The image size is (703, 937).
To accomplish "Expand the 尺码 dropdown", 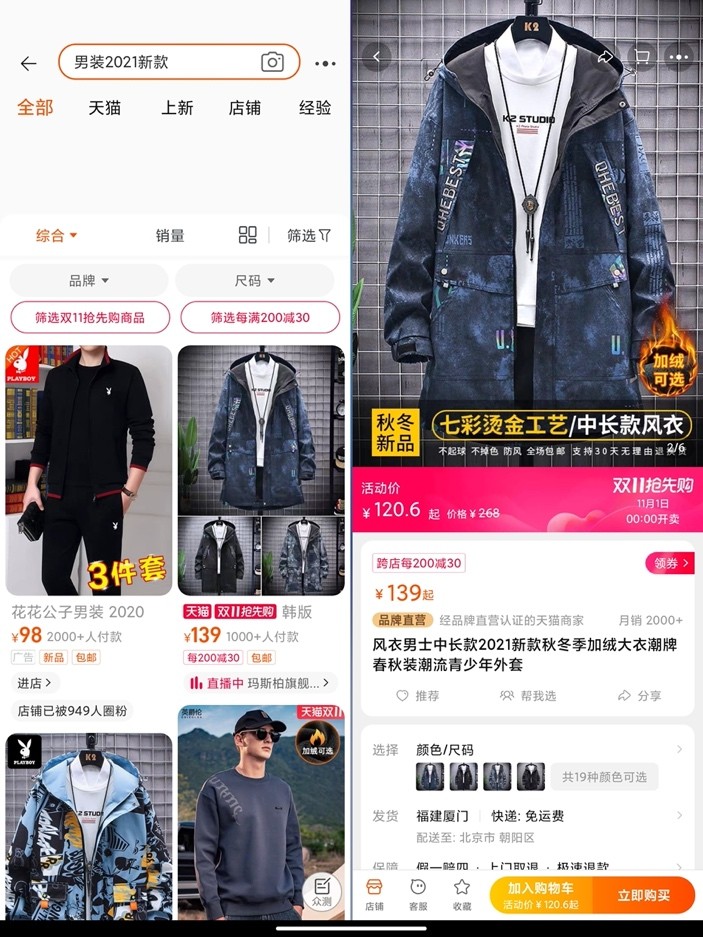I will 255,281.
